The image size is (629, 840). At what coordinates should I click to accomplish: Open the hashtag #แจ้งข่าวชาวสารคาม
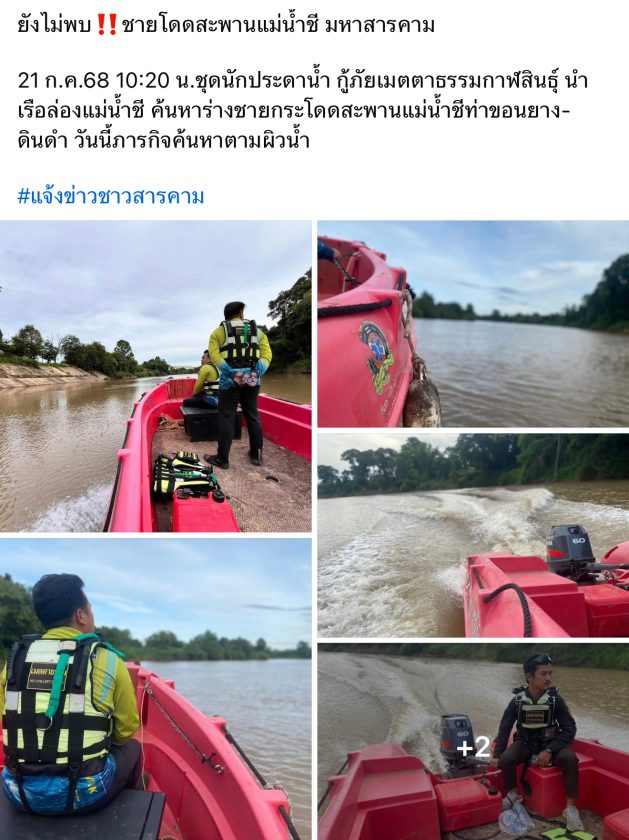[x=111, y=196]
